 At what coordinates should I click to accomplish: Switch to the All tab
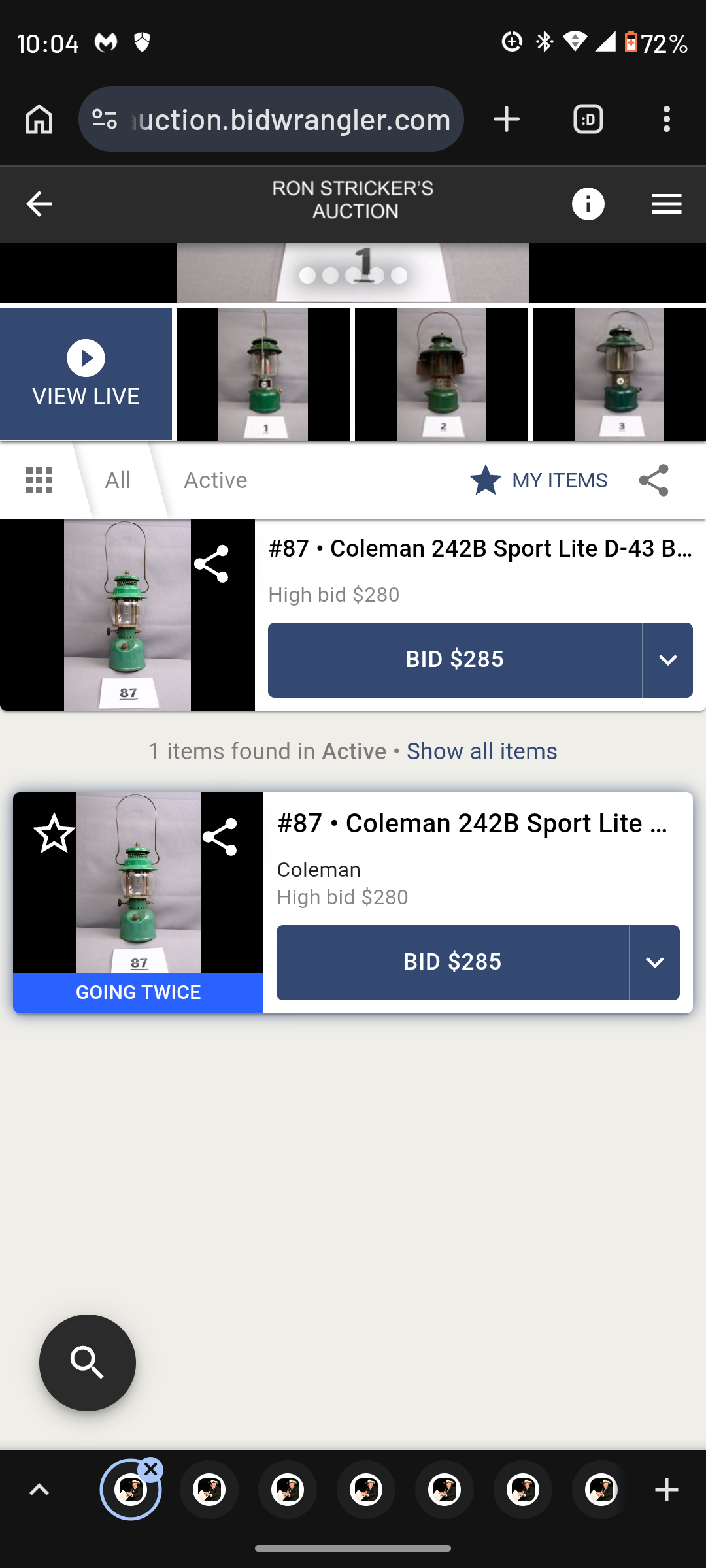(x=118, y=480)
